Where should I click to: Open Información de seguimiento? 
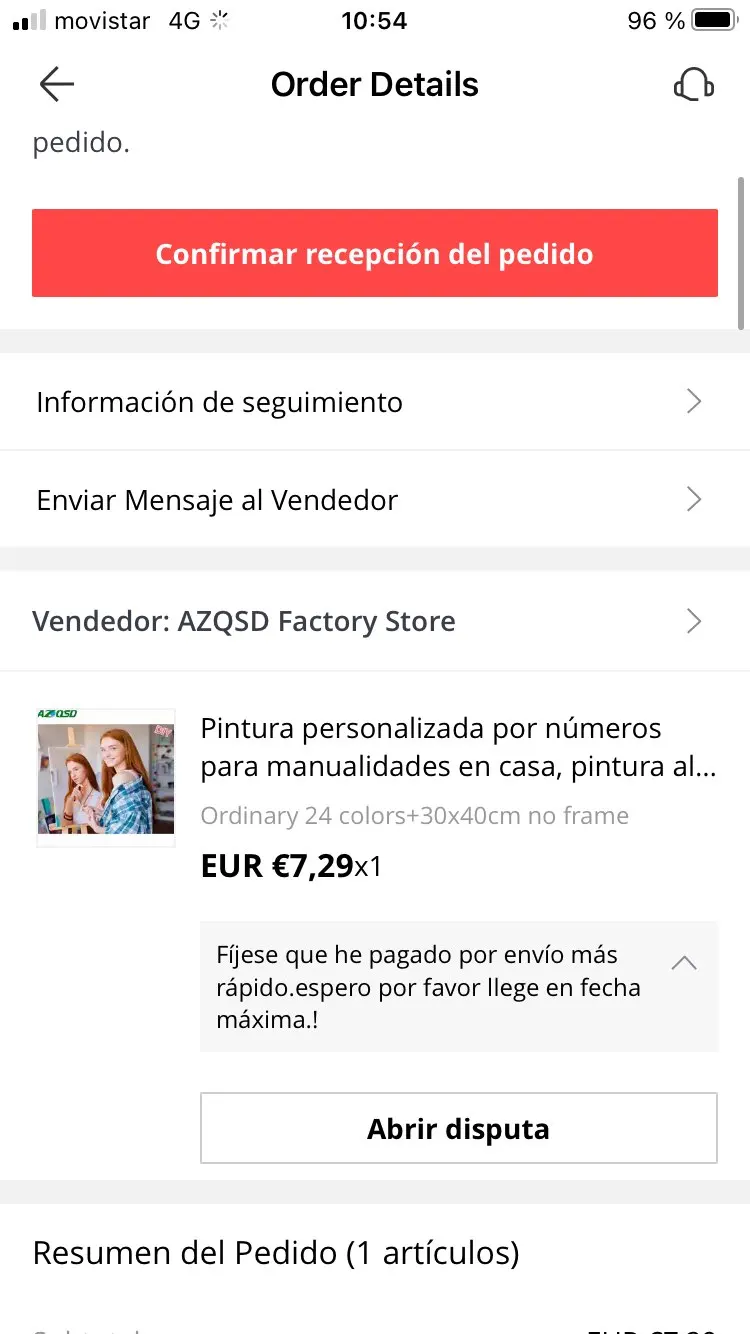tap(375, 402)
